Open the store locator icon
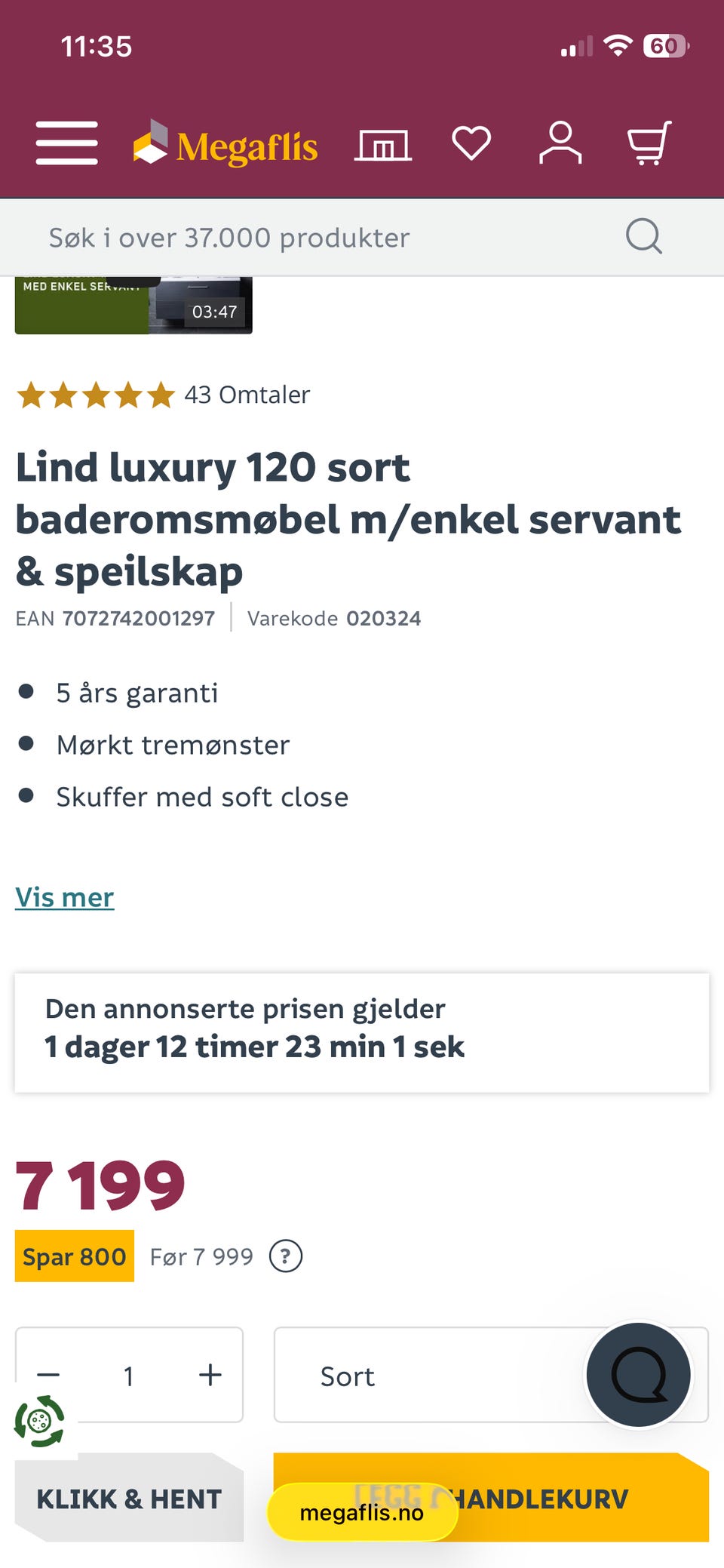This screenshot has width=724, height=1568. click(382, 143)
